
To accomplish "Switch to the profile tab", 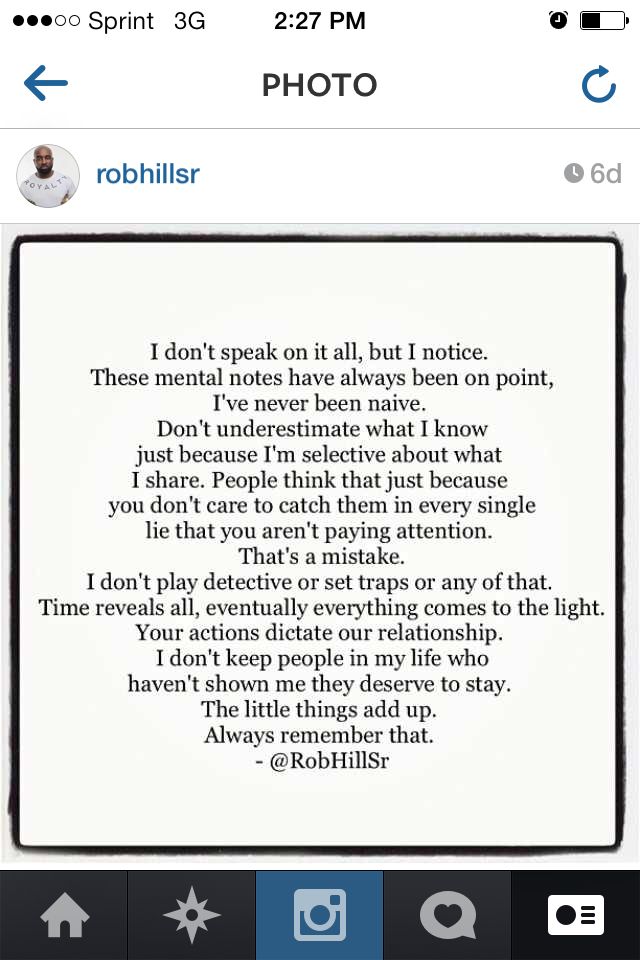I will point(576,915).
